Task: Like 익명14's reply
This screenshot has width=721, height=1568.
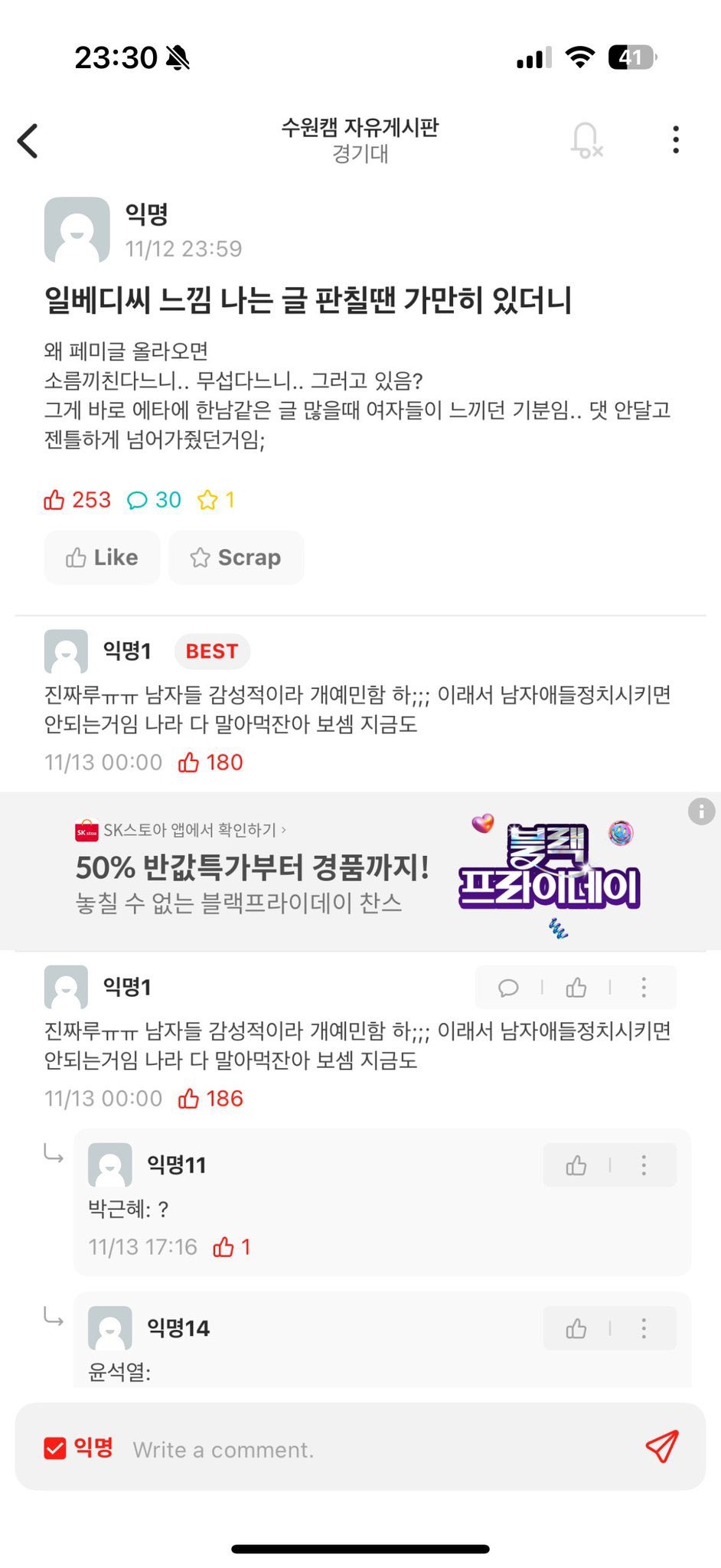Action: coord(576,1328)
